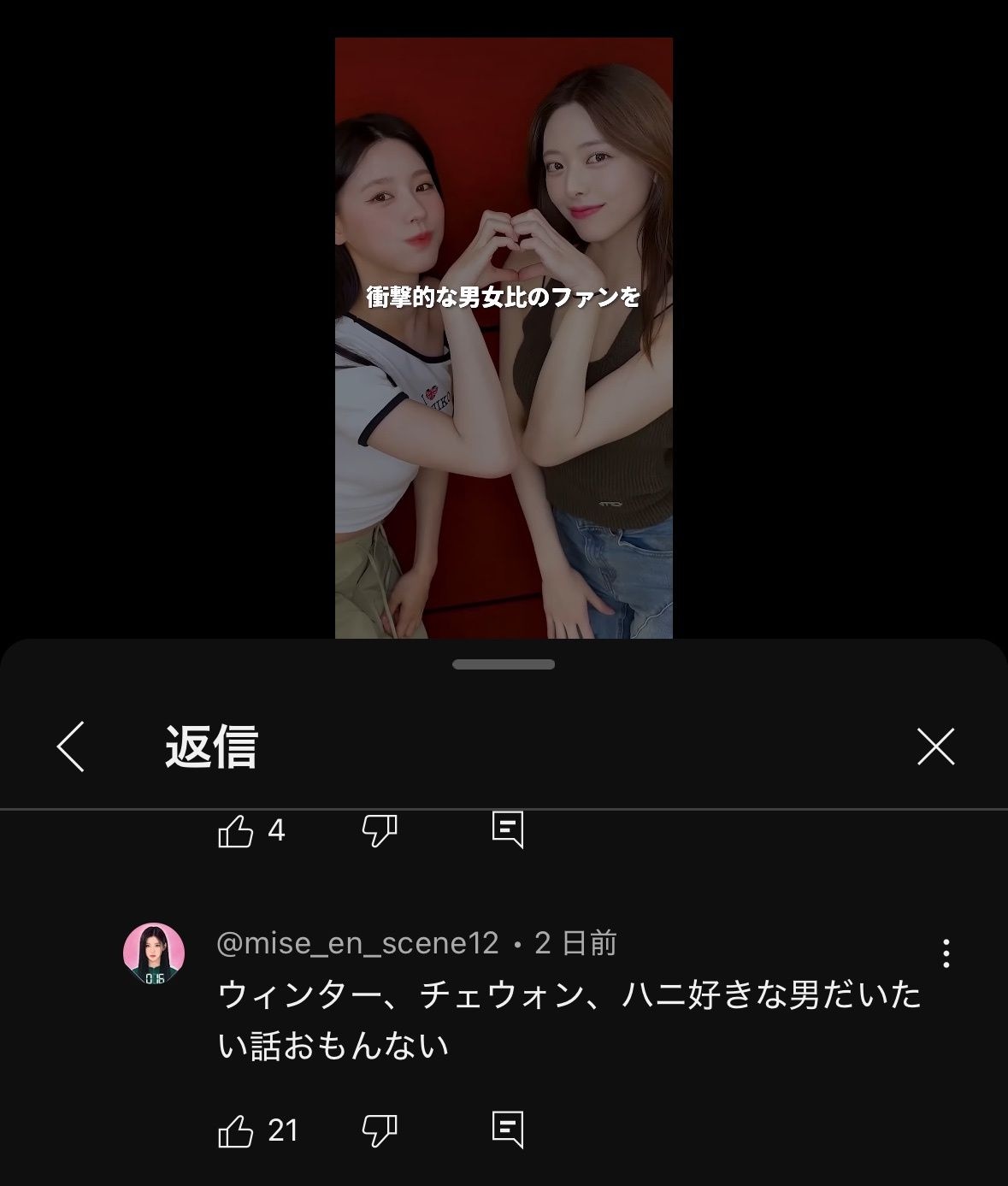Go back from the 返信 replies panel
The height and width of the screenshot is (1186, 1008).
71,746
